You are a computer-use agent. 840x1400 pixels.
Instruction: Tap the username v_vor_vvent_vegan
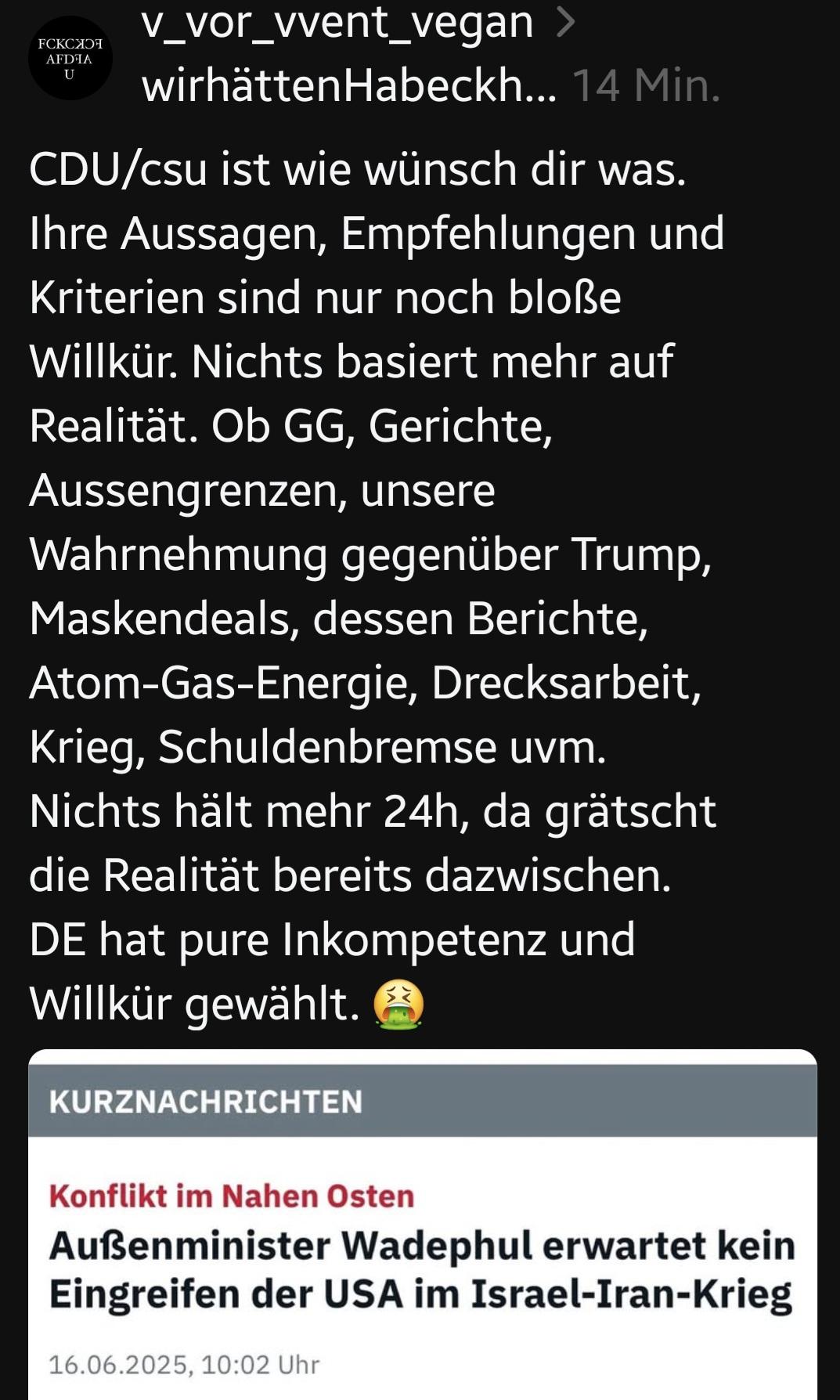click(x=337, y=23)
